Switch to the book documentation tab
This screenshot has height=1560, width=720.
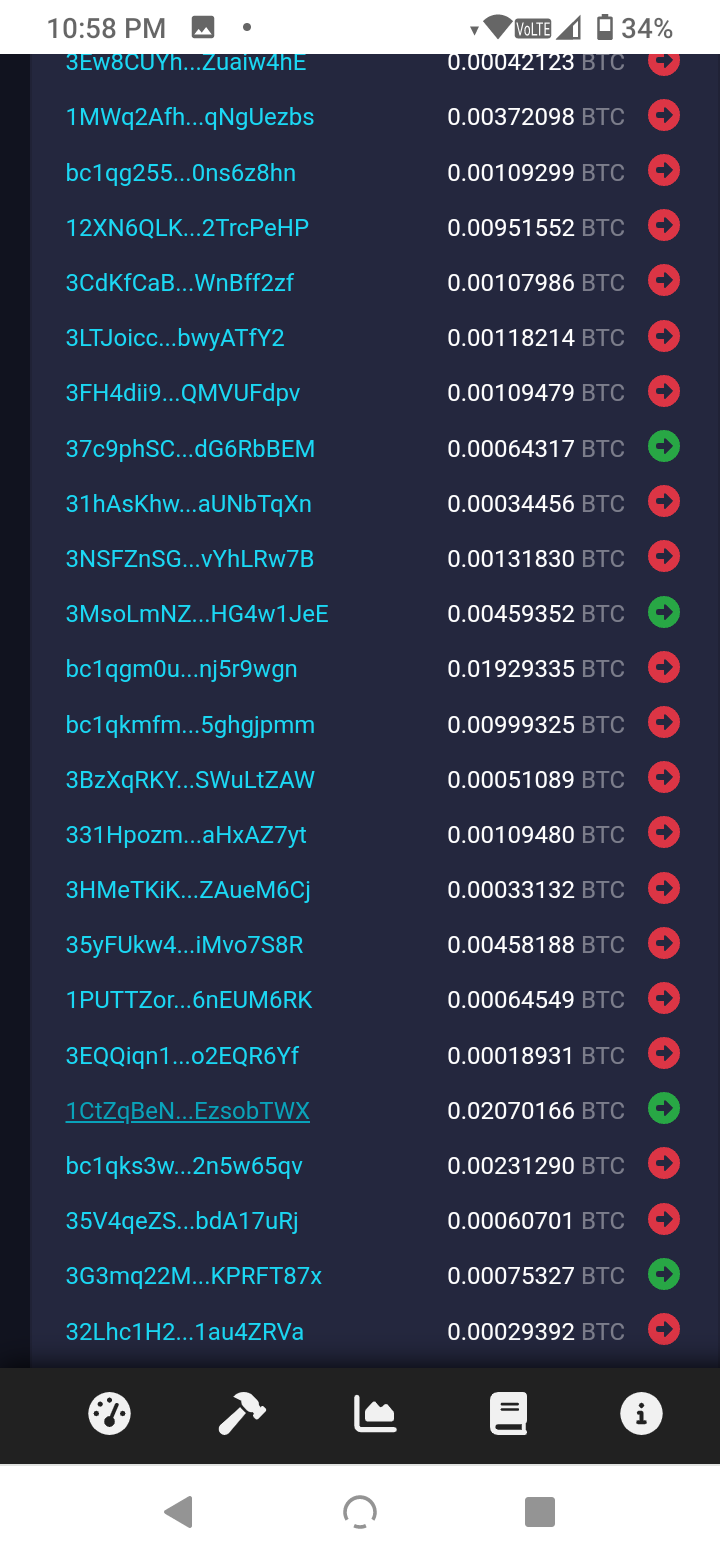508,1414
